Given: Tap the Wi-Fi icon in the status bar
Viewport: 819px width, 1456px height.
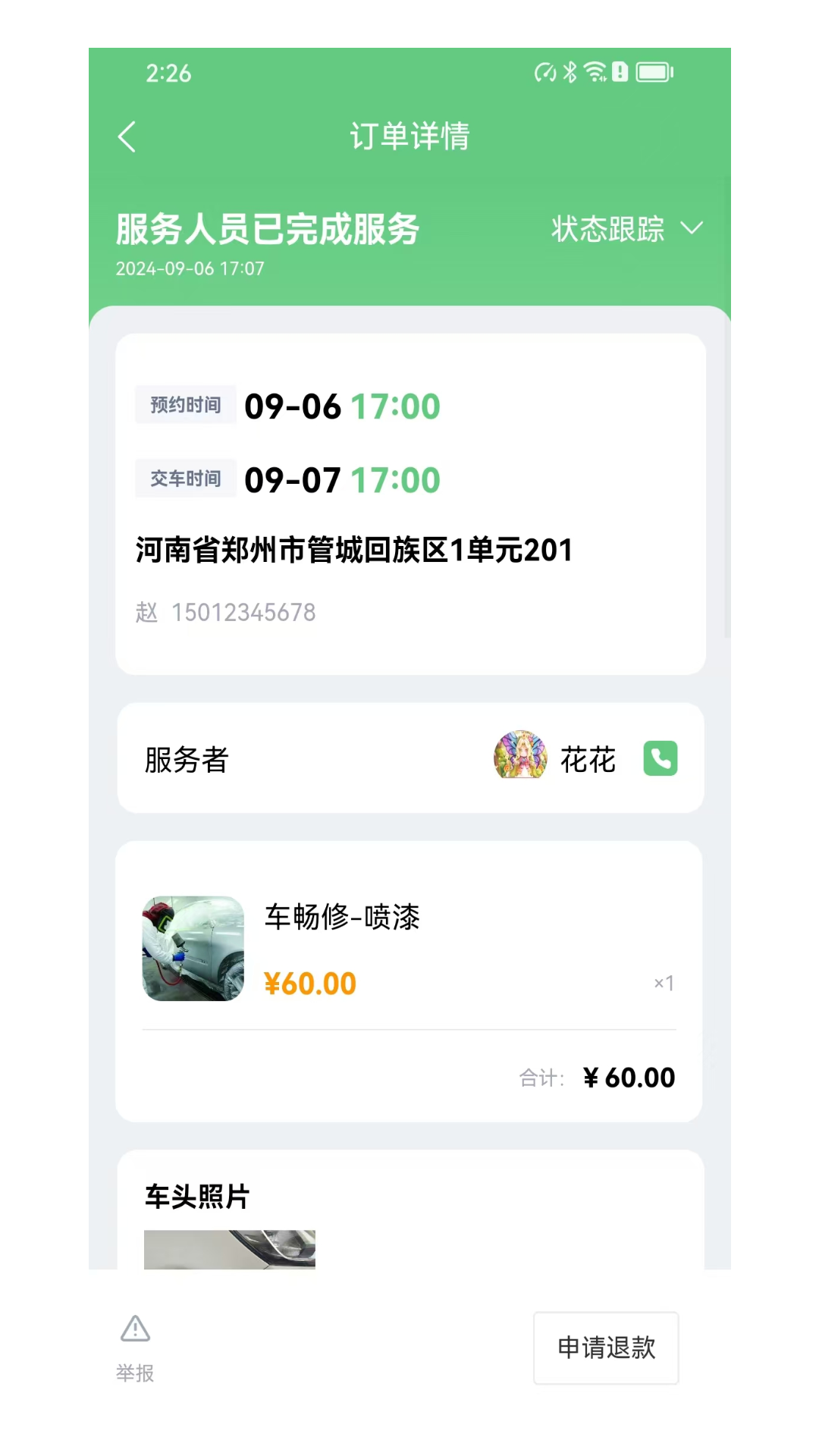Looking at the screenshot, I should pos(596,71).
